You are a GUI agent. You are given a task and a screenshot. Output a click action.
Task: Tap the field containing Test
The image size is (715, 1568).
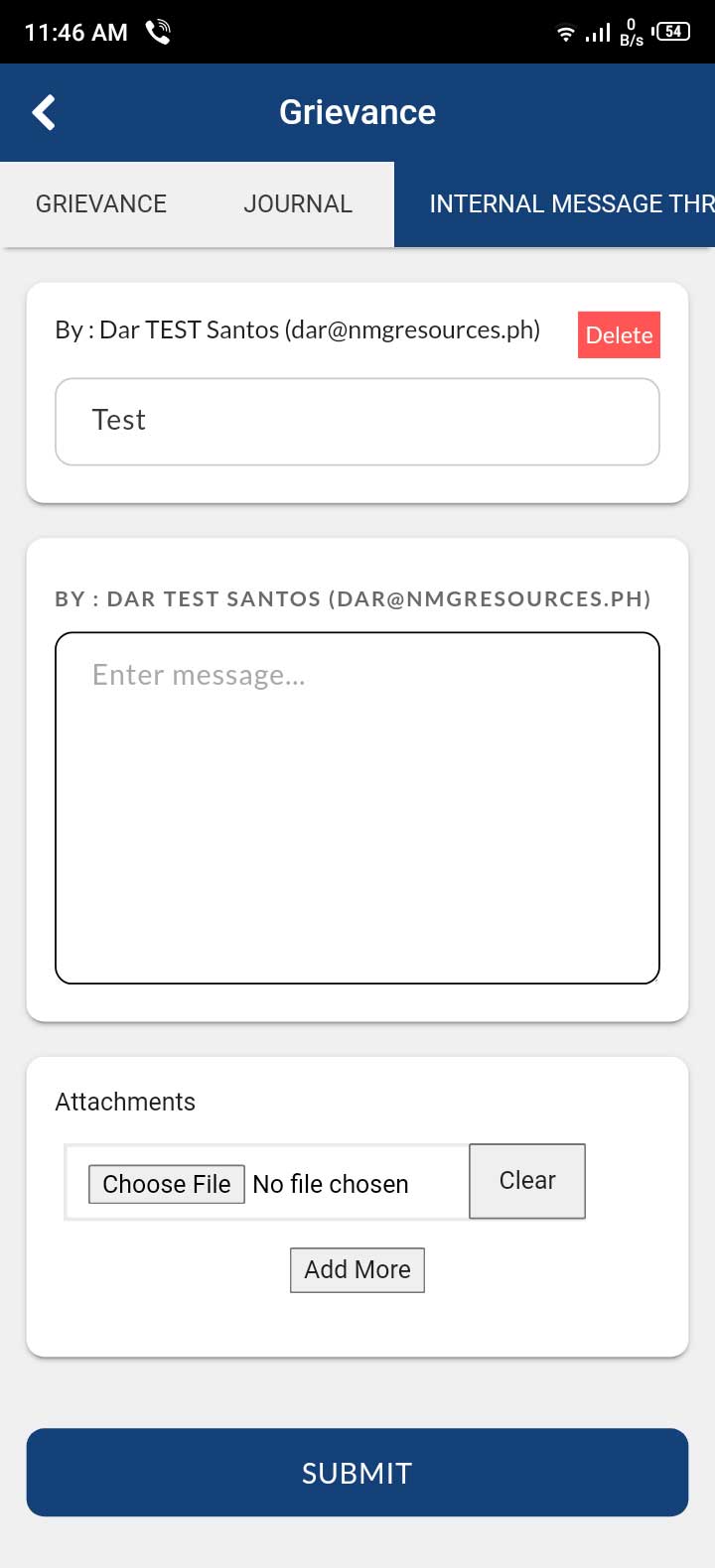click(x=357, y=421)
